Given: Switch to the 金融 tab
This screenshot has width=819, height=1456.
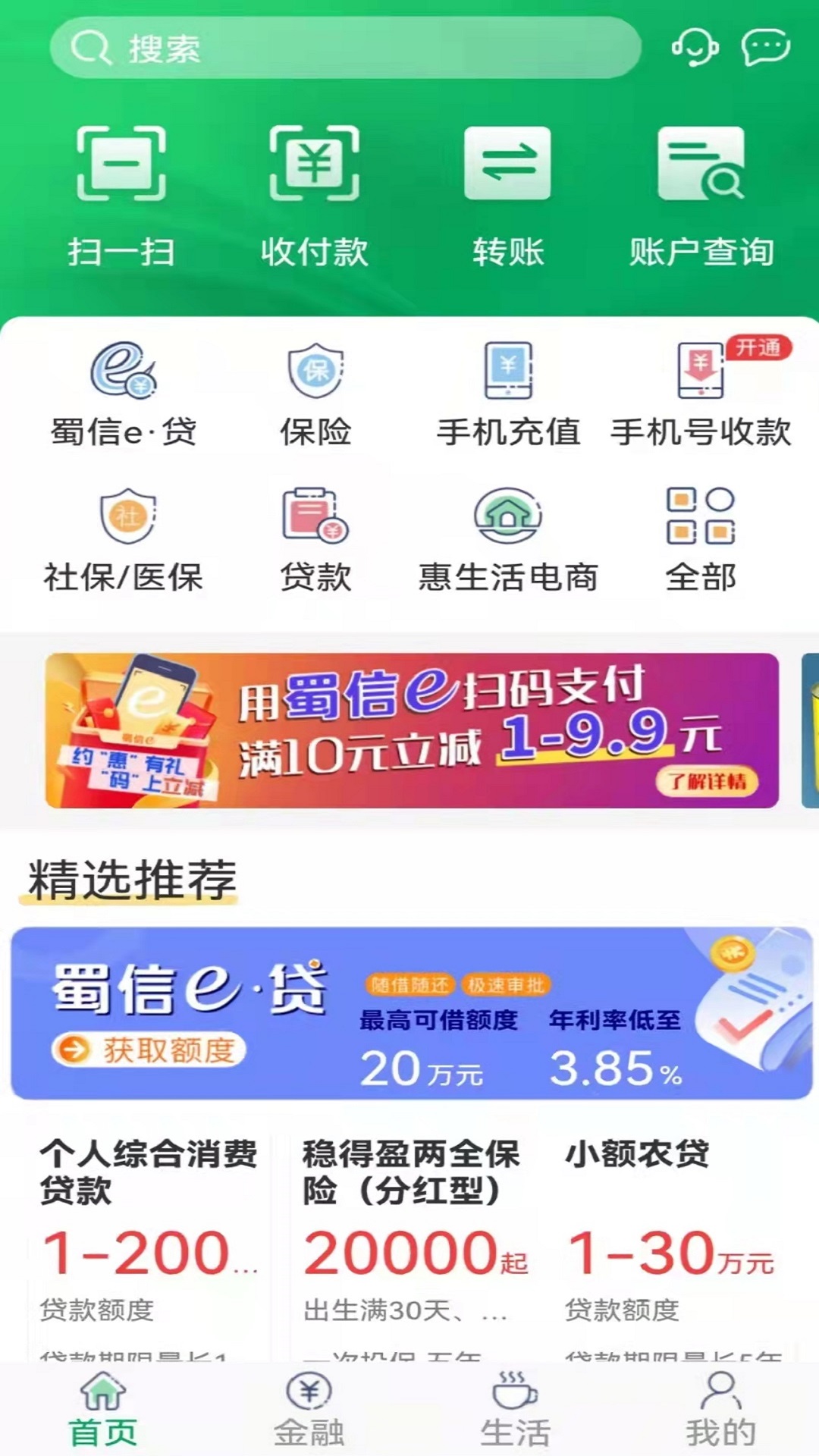Looking at the screenshot, I should pos(309,1410).
